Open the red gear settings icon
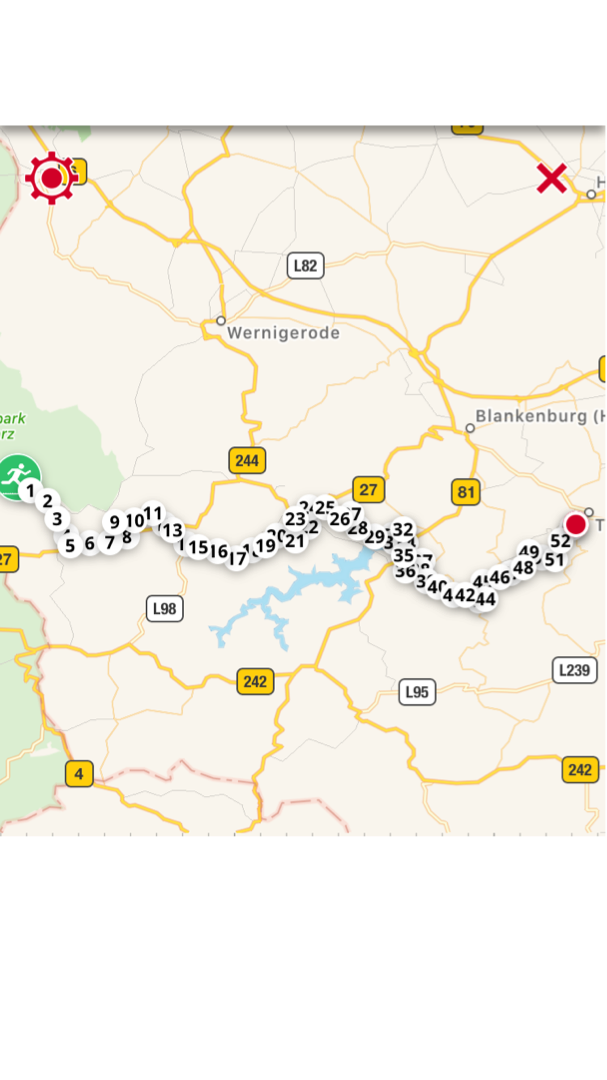Viewport: 607px width, 1080px height. 51,179
